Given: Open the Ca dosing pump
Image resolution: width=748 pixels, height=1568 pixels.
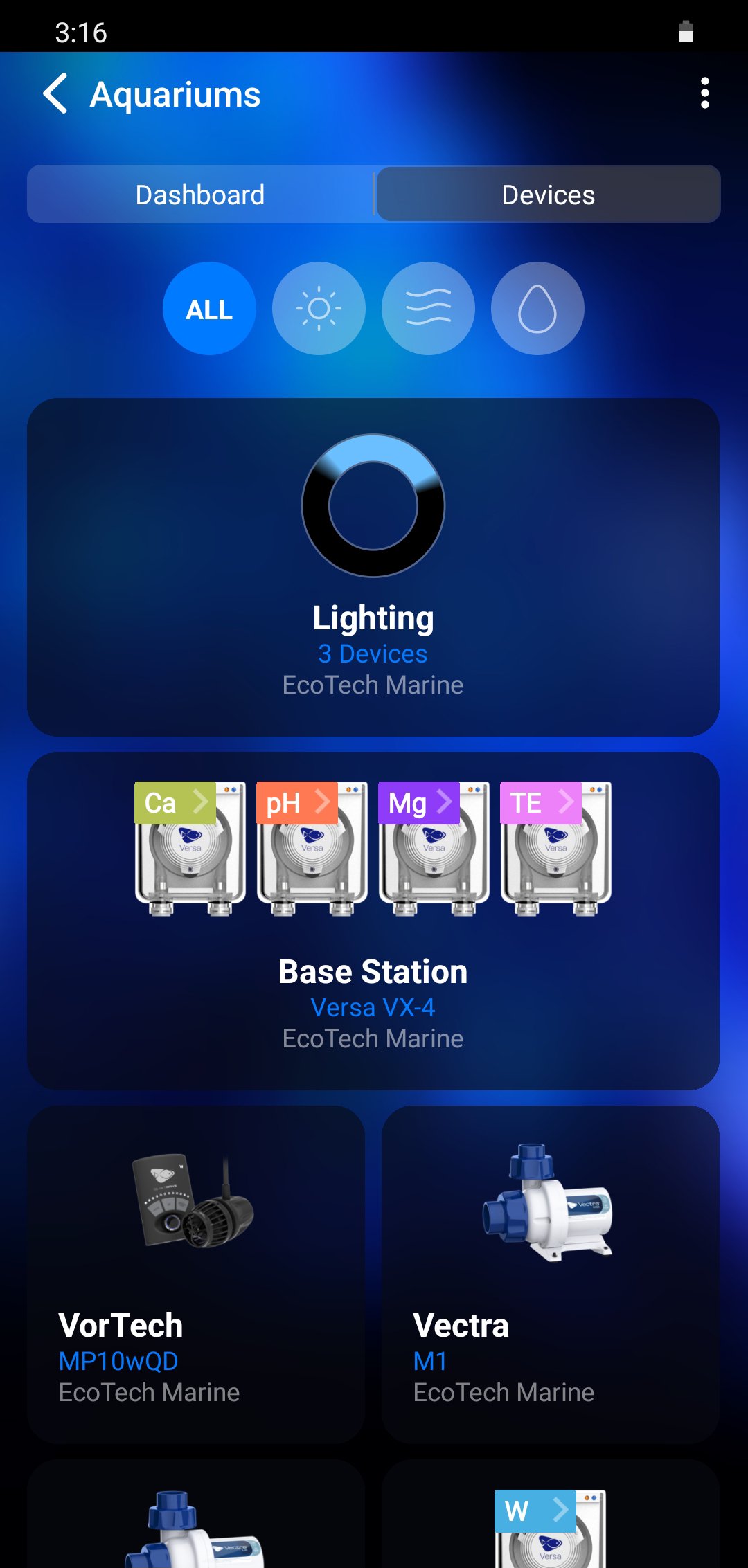Looking at the screenshot, I should click(x=190, y=849).
